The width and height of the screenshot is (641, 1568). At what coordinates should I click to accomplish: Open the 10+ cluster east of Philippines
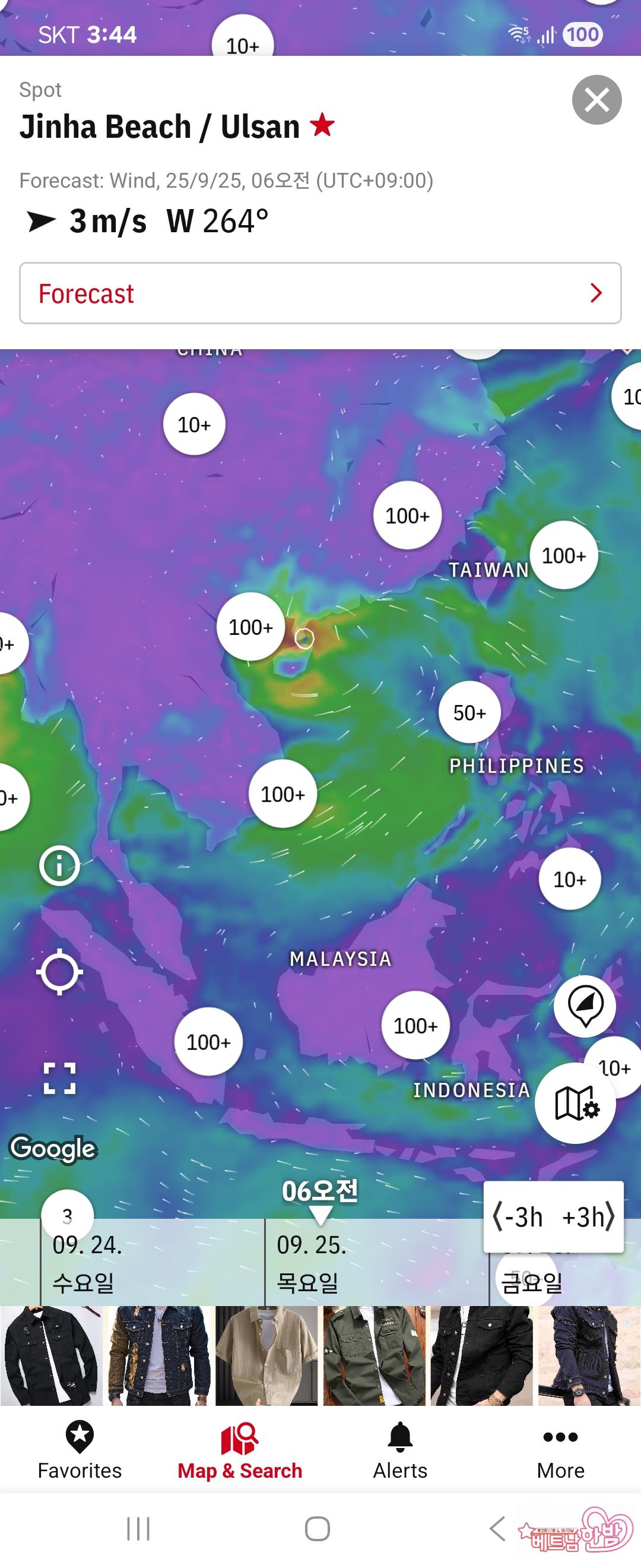[569, 879]
